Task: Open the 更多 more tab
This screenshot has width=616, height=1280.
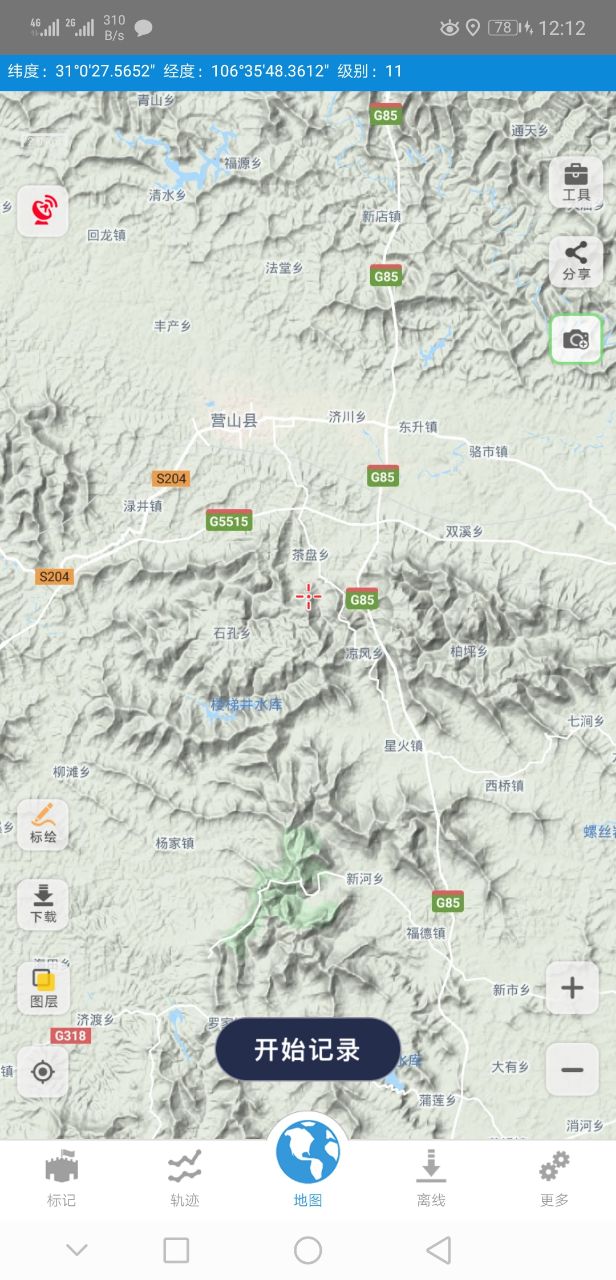Action: (554, 1178)
